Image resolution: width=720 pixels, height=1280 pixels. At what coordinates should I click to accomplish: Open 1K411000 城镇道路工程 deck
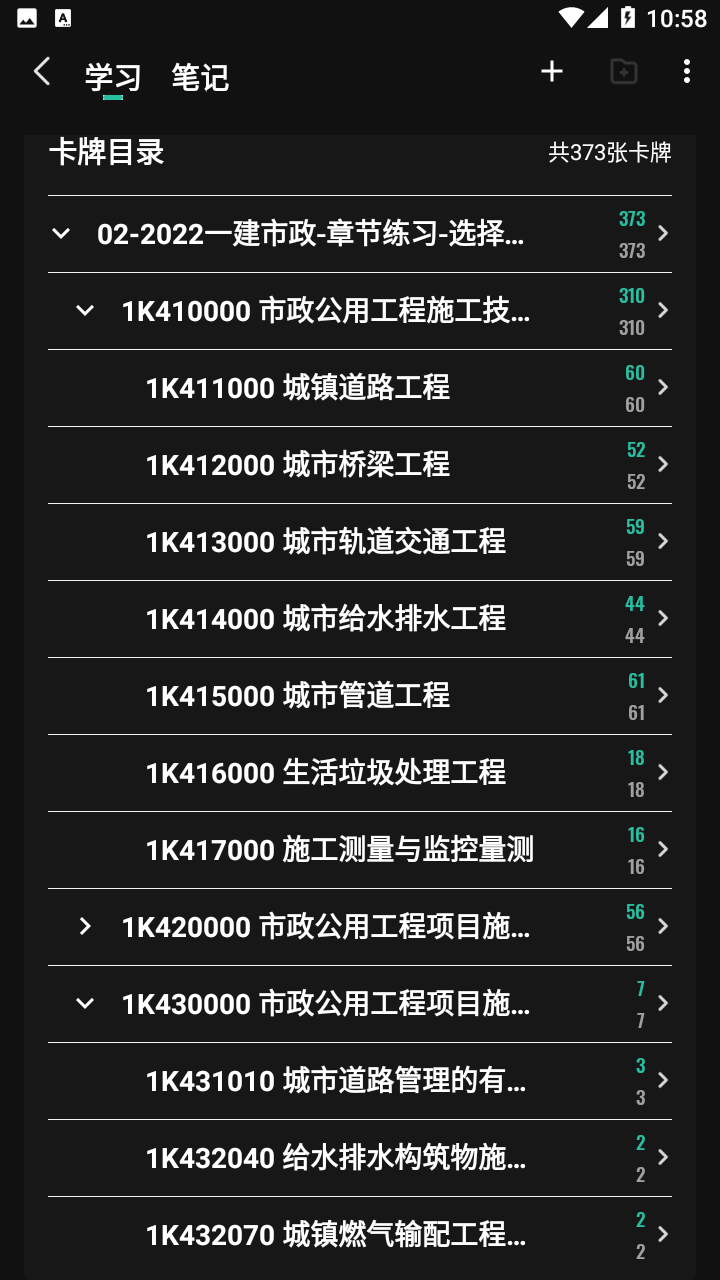pos(360,388)
